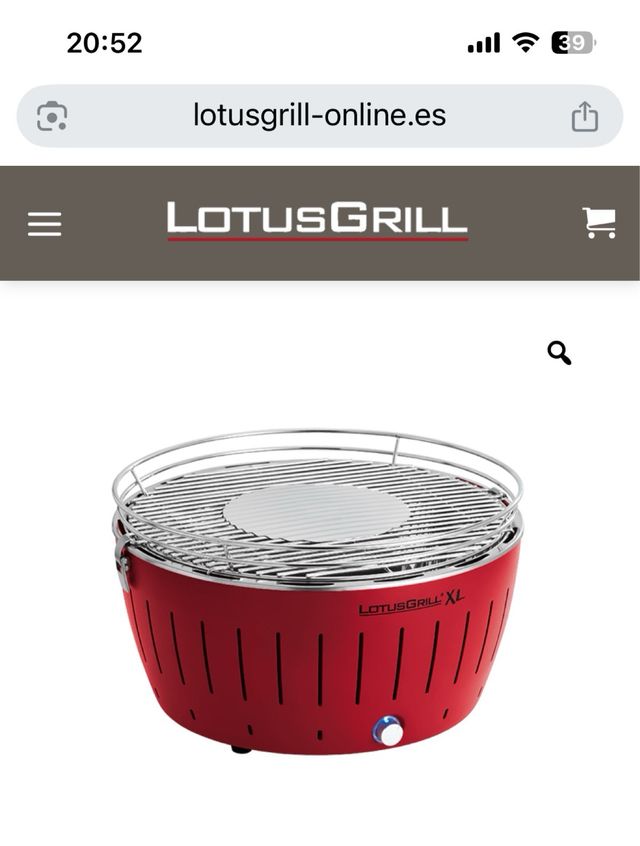Tap the lotusgrill-online.es address bar
The image size is (640, 846).
tap(319, 116)
